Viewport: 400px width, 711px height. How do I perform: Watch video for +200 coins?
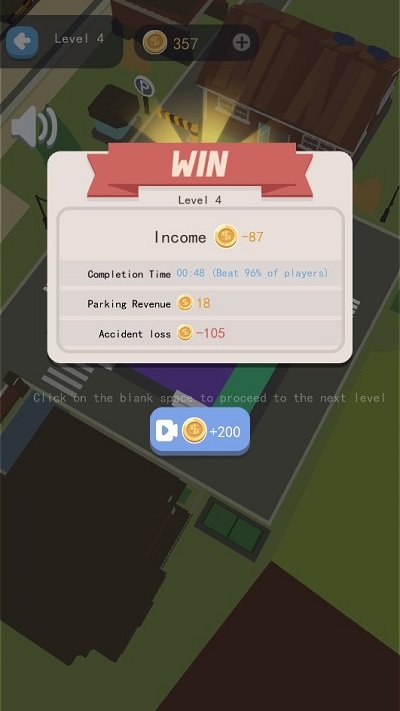[x=200, y=431]
